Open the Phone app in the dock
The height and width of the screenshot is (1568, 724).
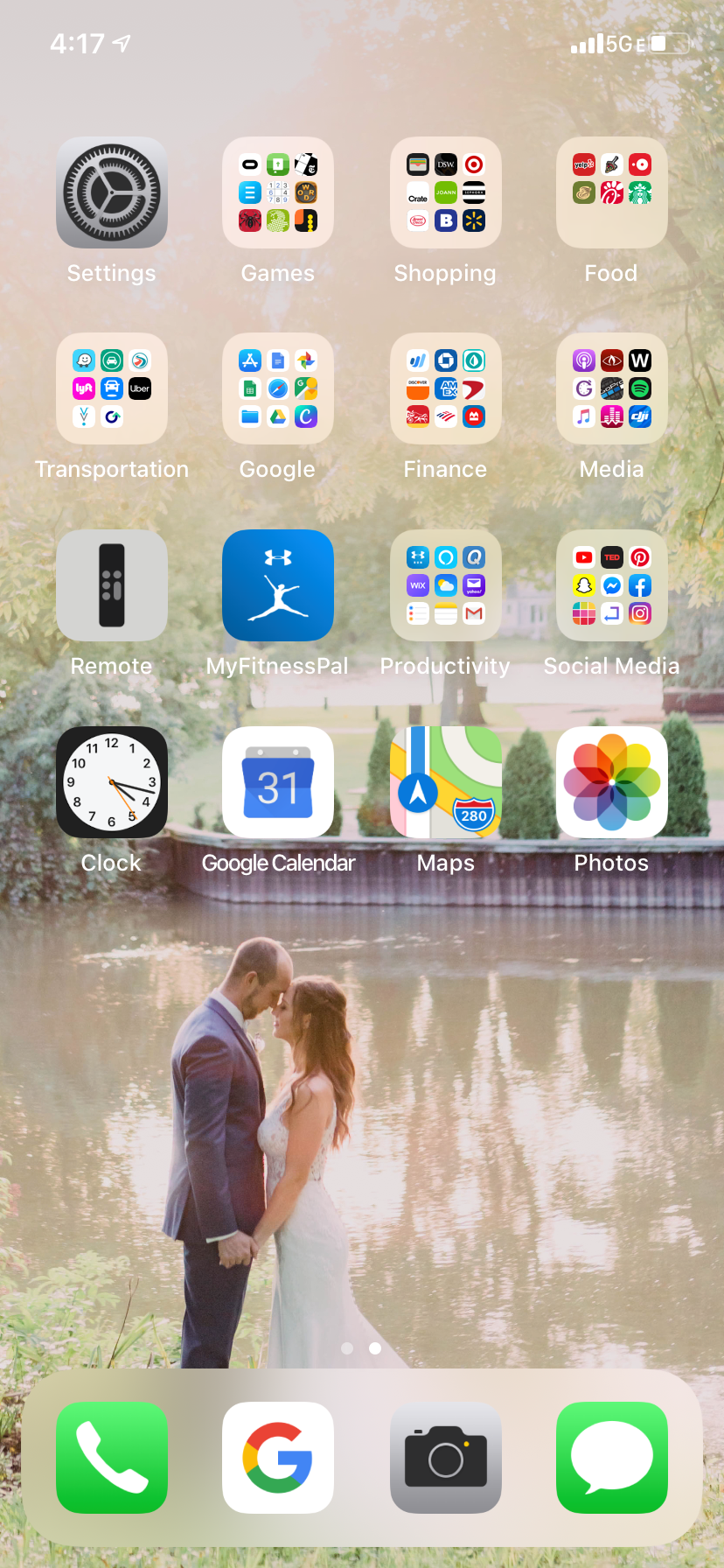coord(112,1458)
